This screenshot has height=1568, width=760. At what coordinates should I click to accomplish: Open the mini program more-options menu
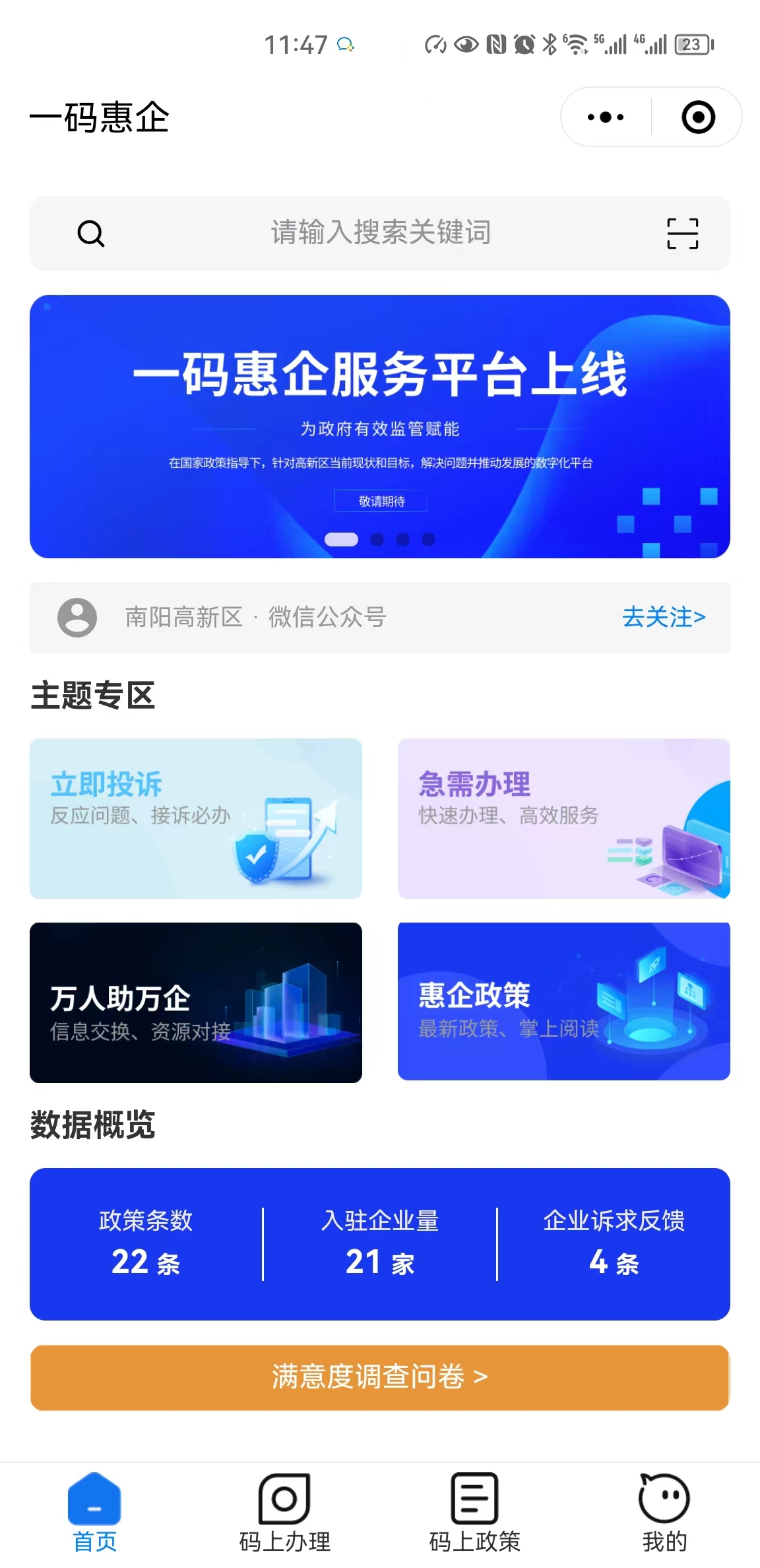click(605, 117)
